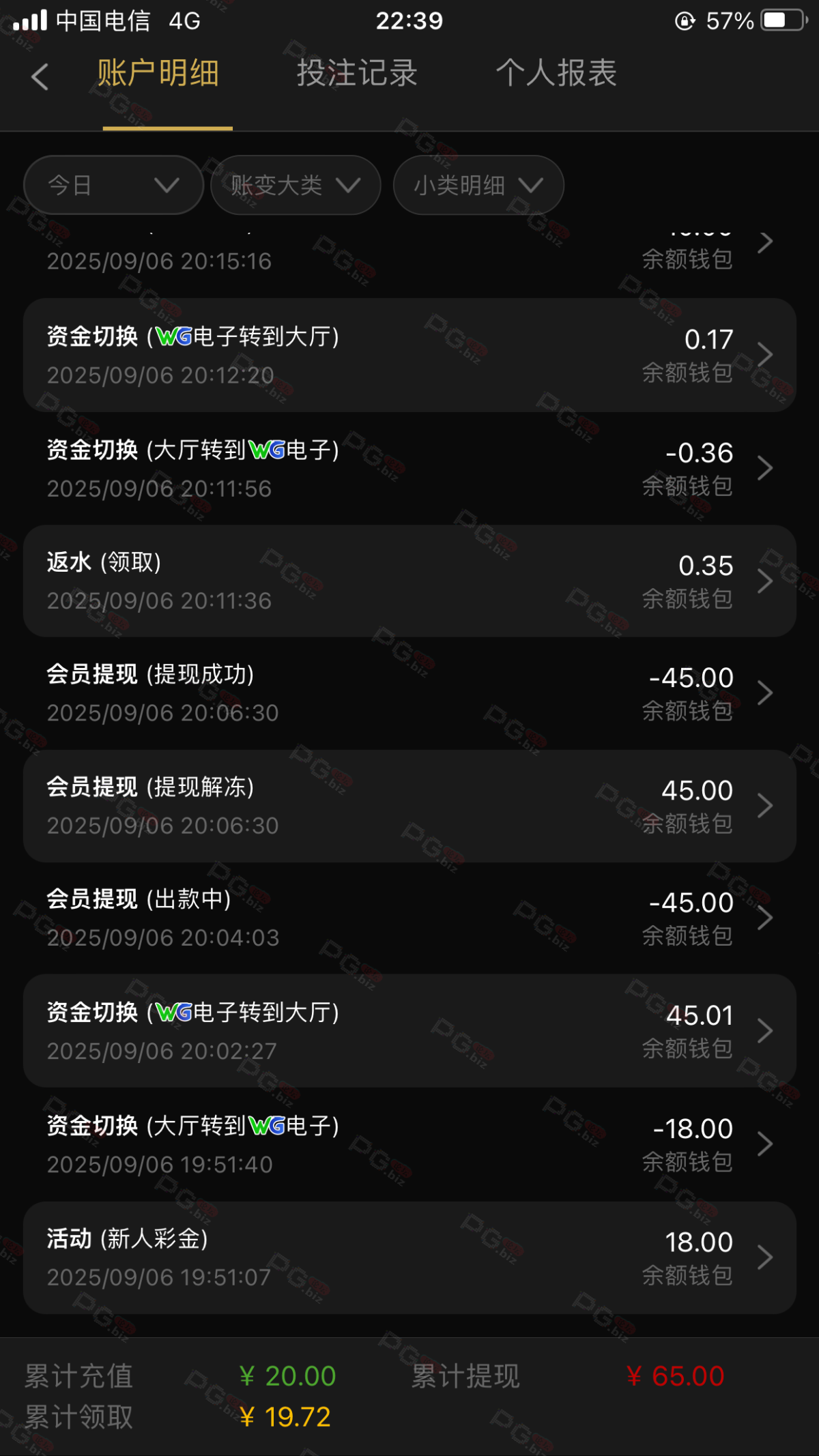The image size is (819, 1456).
Task: Open the 45.01 资金切换 record at 20:02:27
Action: click(409, 1030)
